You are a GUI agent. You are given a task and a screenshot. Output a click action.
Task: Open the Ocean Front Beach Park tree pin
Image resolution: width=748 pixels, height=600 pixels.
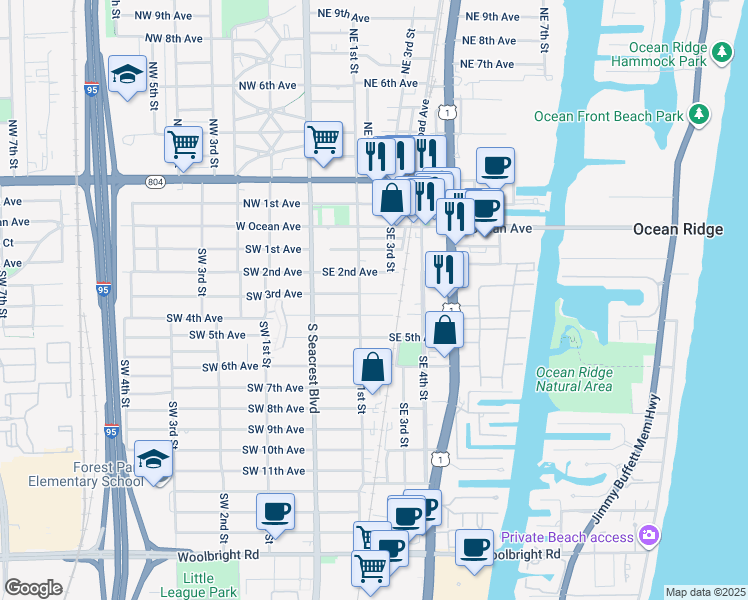(x=699, y=116)
